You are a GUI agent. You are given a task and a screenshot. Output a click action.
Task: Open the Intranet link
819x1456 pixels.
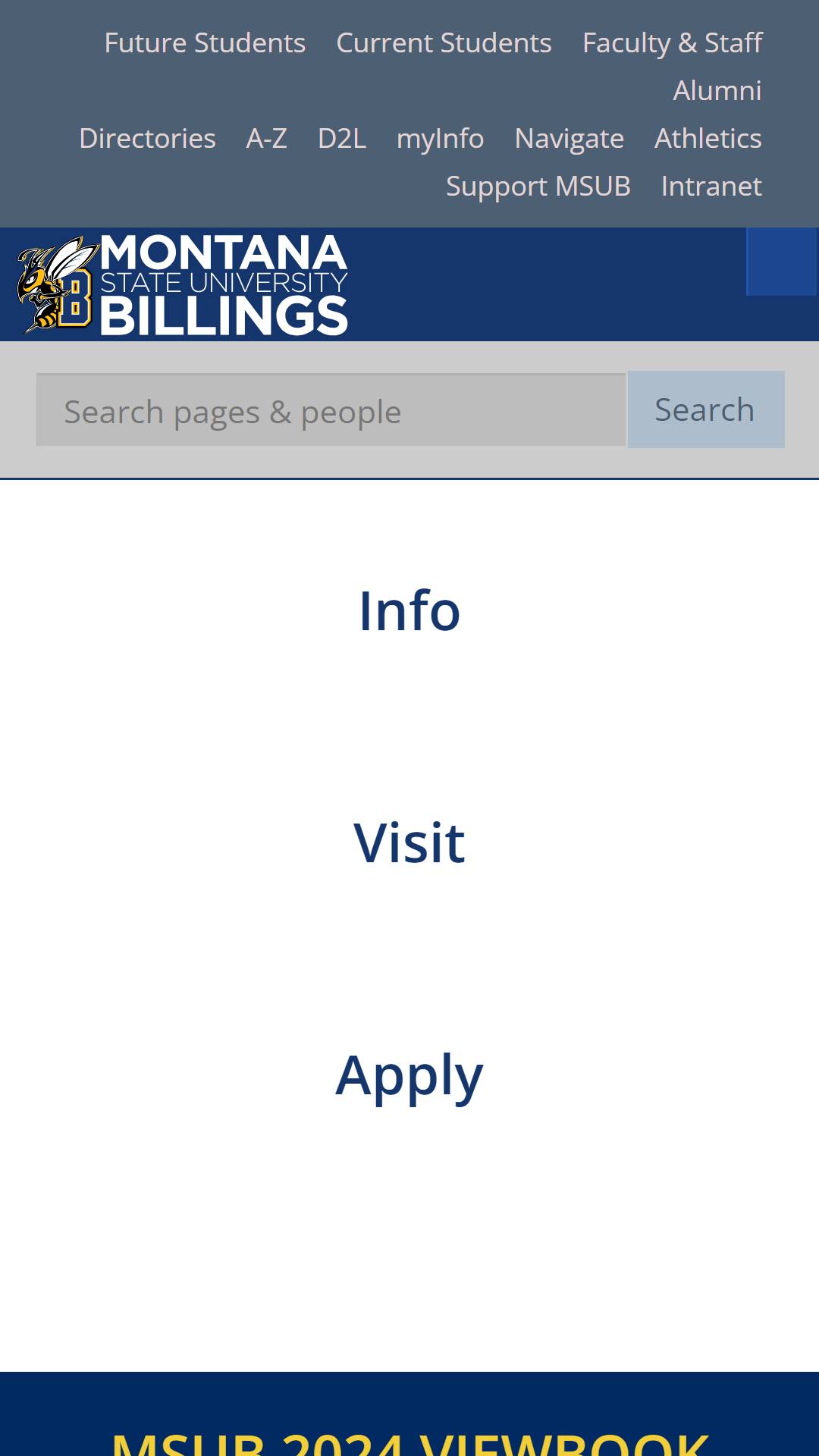point(711,187)
